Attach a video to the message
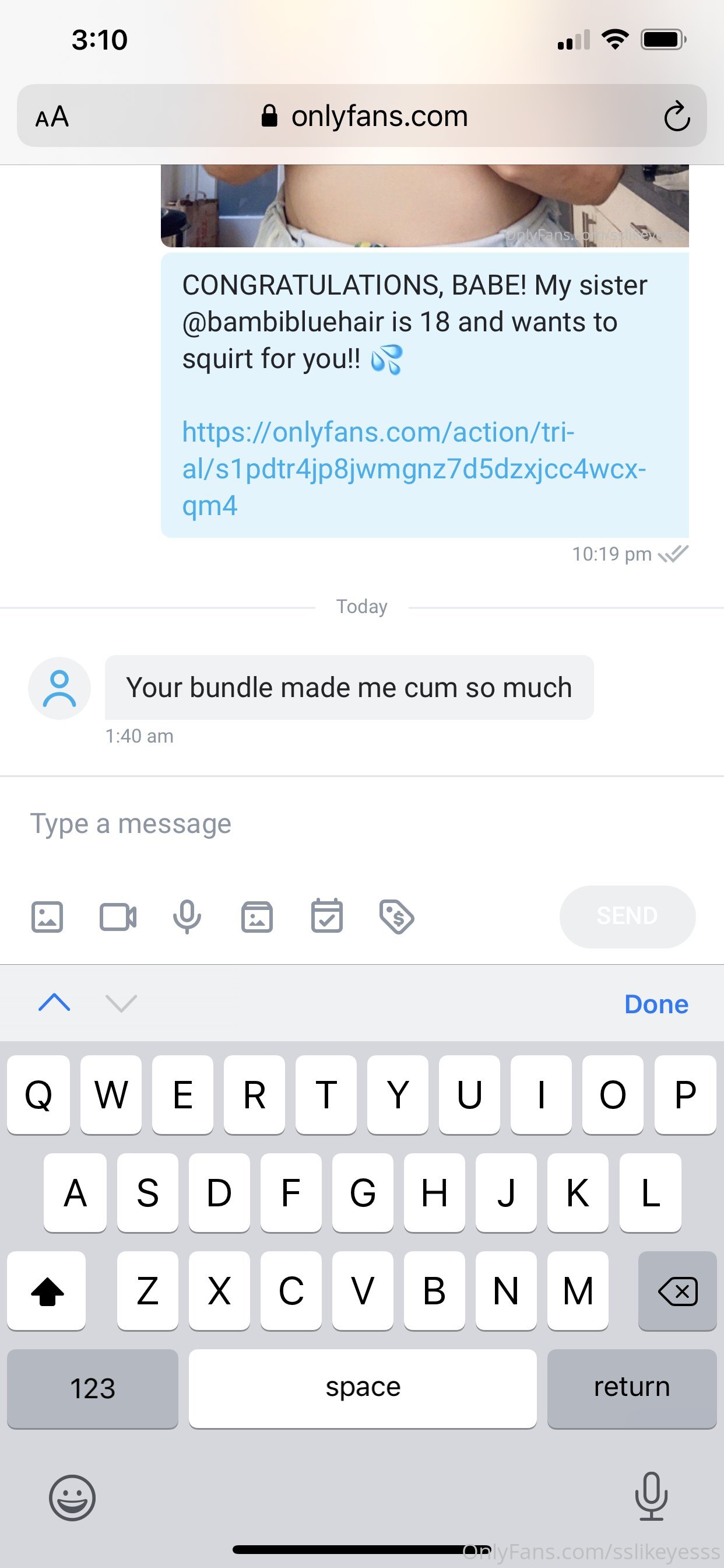This screenshot has height=1568, width=724. pos(118,916)
